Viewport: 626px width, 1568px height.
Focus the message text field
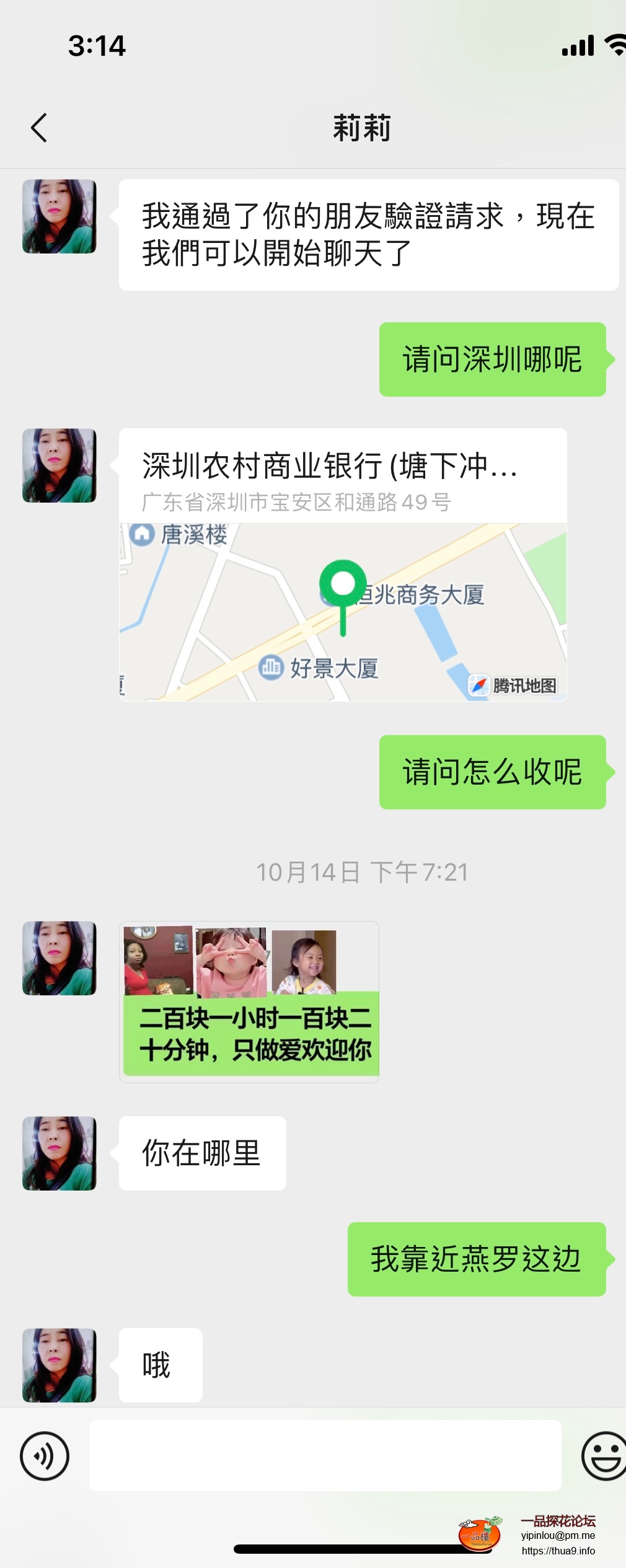[325, 1456]
